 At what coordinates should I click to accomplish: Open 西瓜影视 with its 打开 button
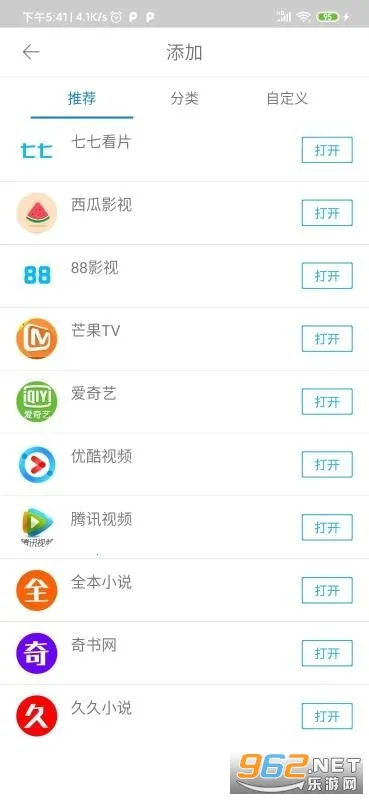click(327, 213)
